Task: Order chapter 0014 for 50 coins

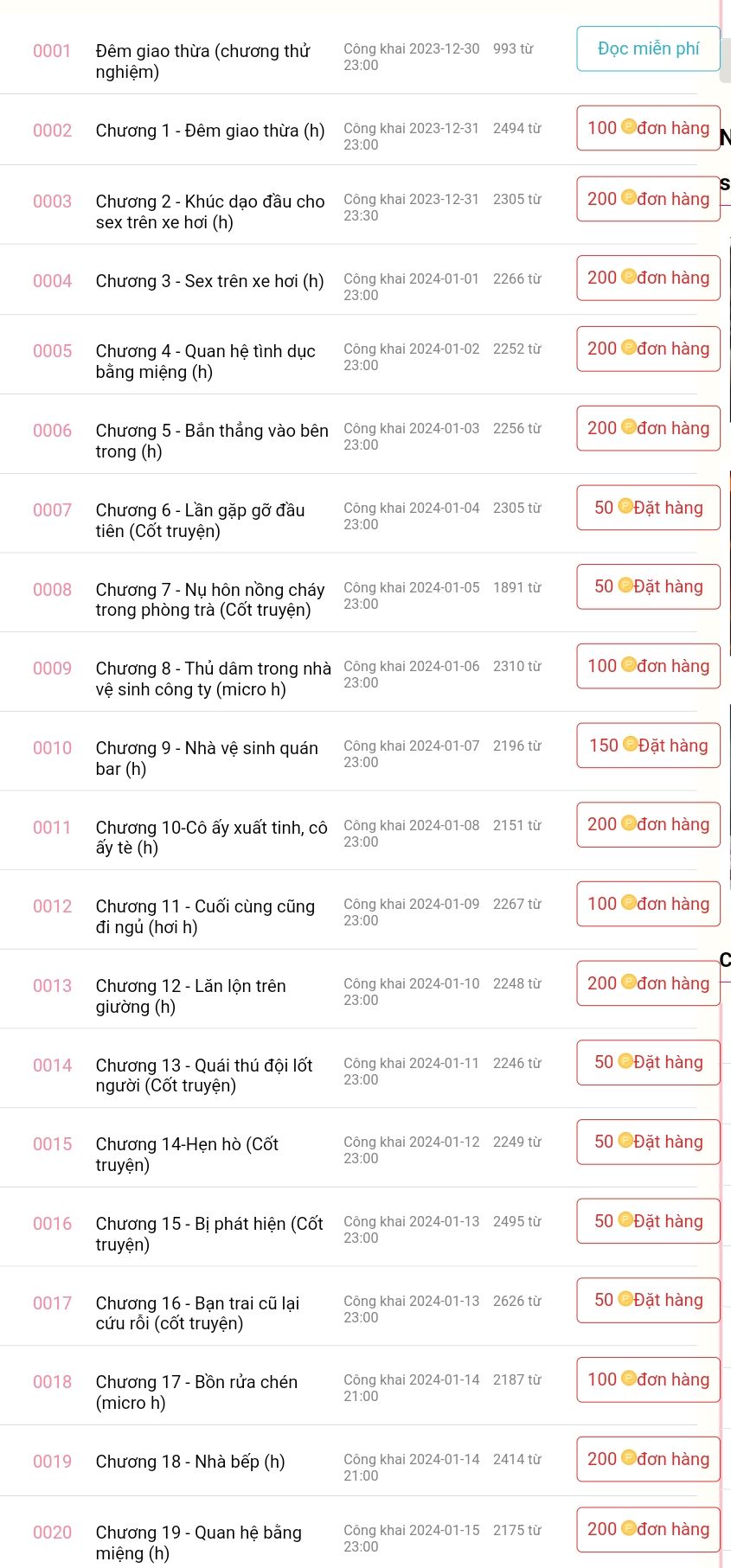Action: 648,1062
